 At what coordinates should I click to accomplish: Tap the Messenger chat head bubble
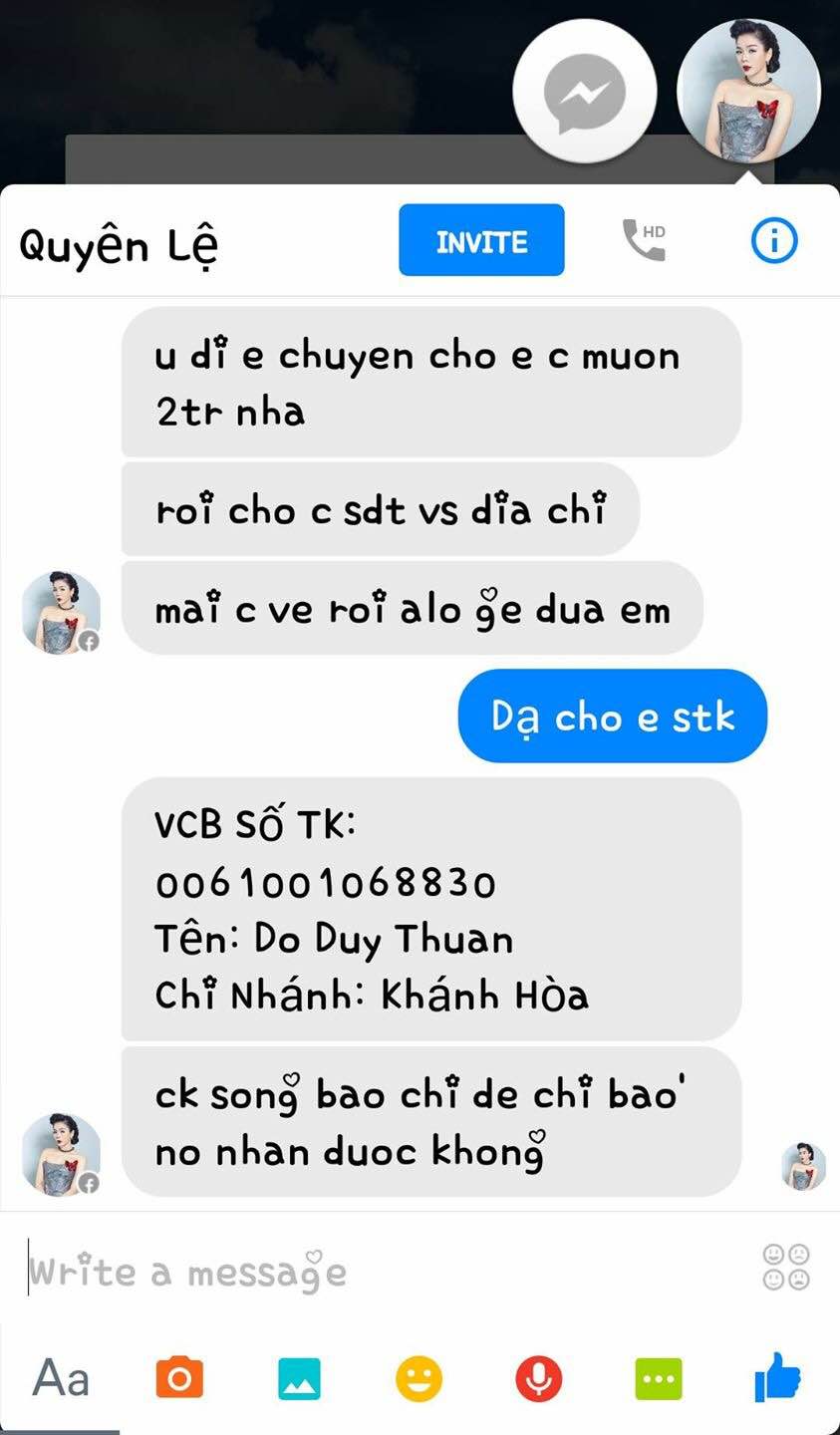585,91
